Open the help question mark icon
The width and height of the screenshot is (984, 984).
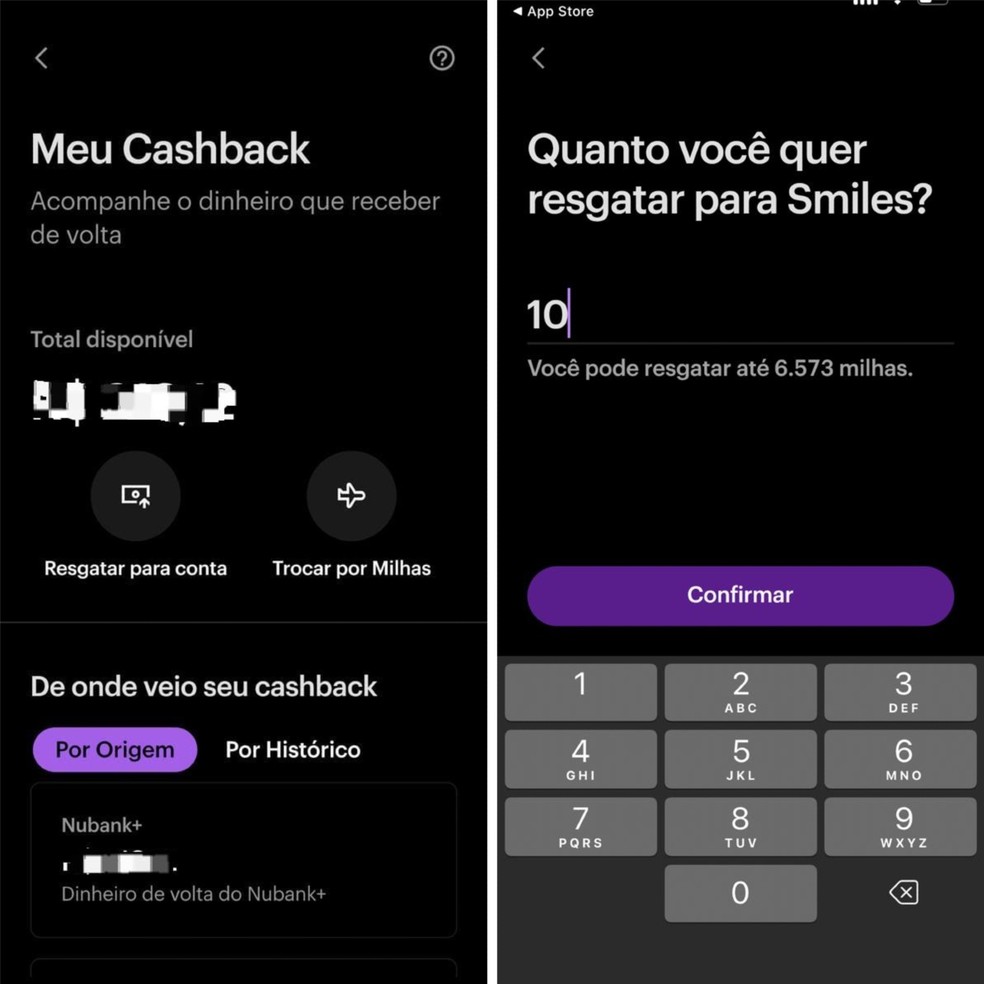(x=442, y=58)
